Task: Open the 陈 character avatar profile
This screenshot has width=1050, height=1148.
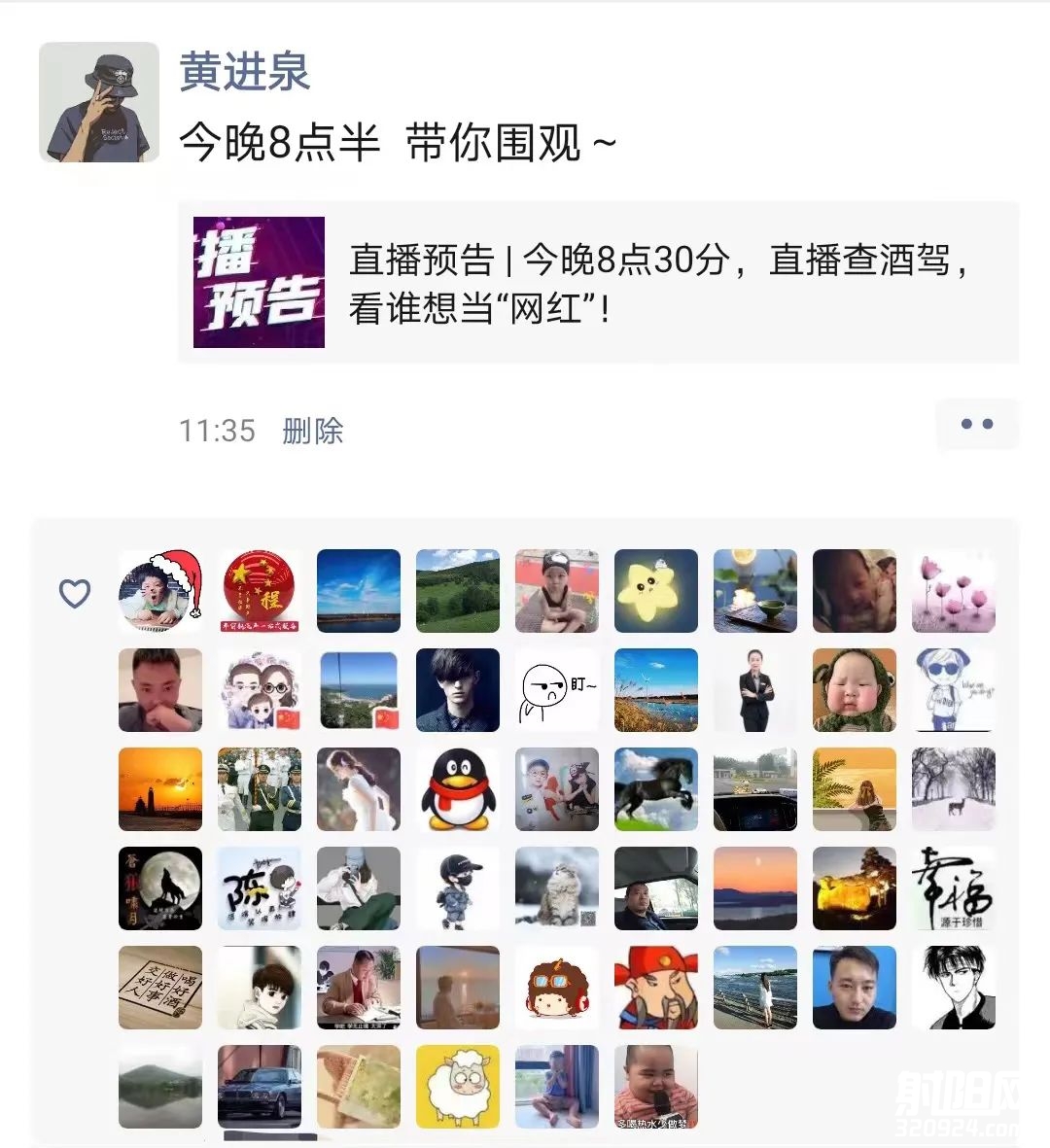Action: [x=260, y=888]
